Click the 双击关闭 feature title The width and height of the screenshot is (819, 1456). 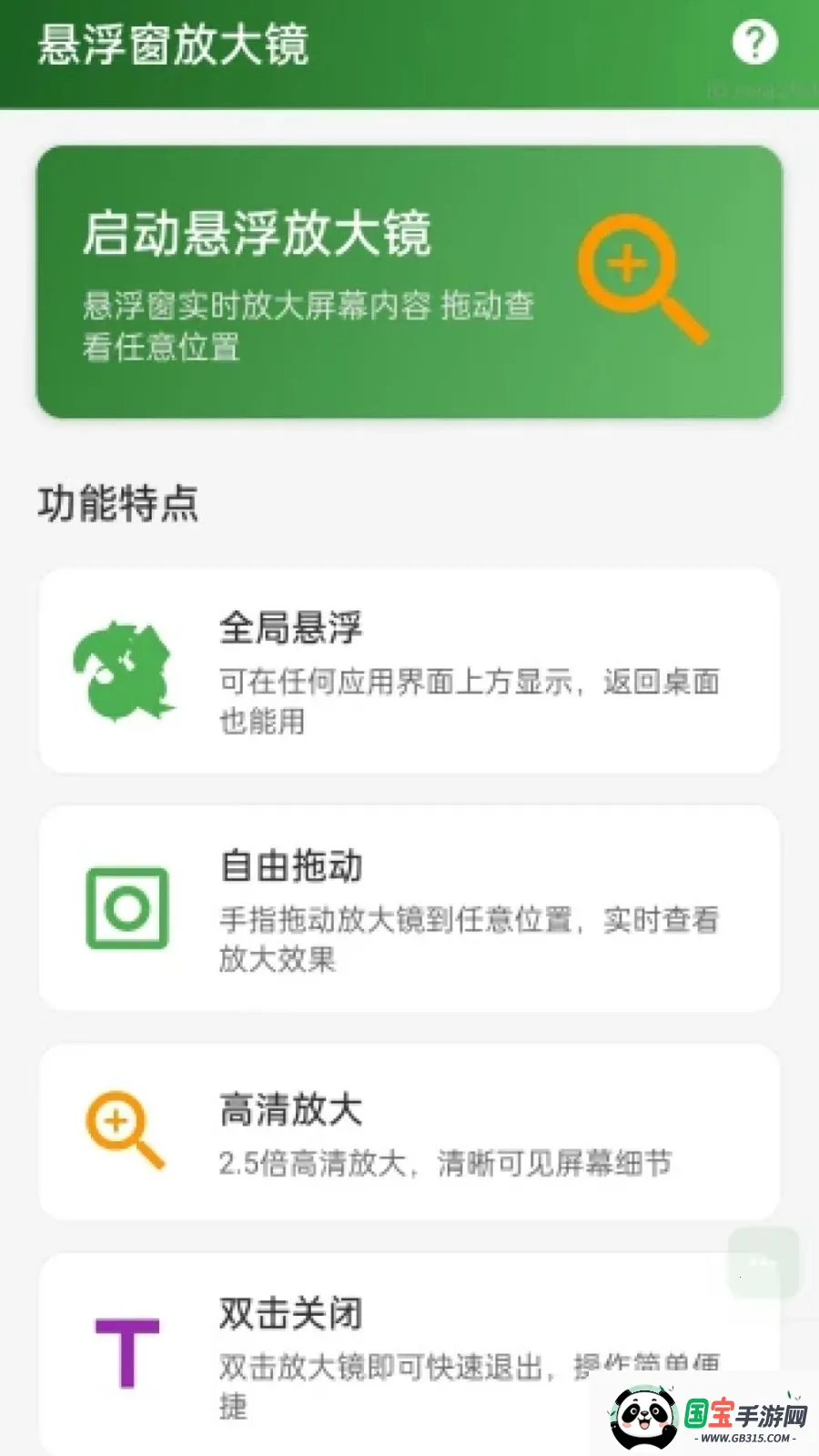(289, 1312)
